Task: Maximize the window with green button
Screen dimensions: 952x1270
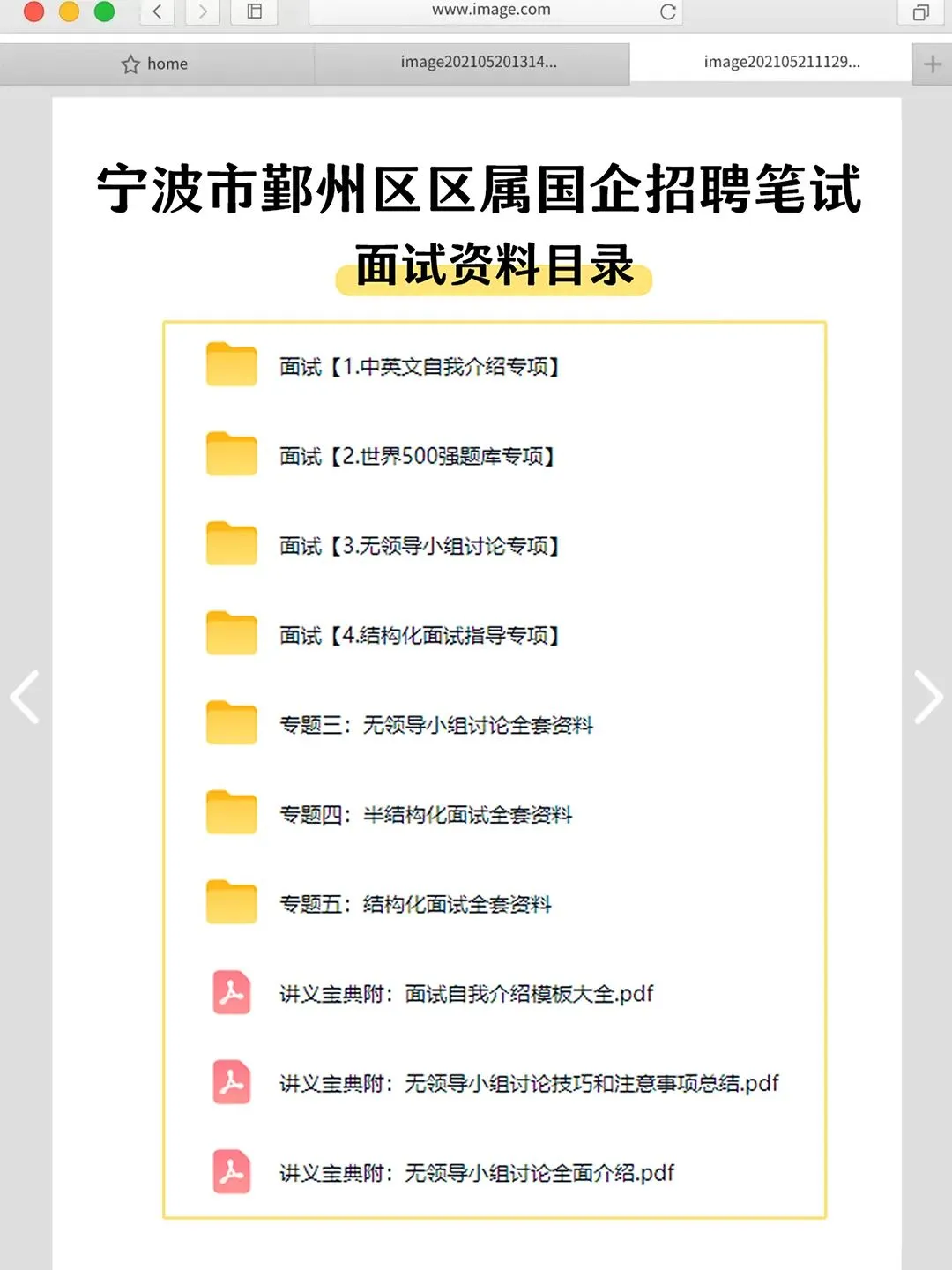Action: 104,11
